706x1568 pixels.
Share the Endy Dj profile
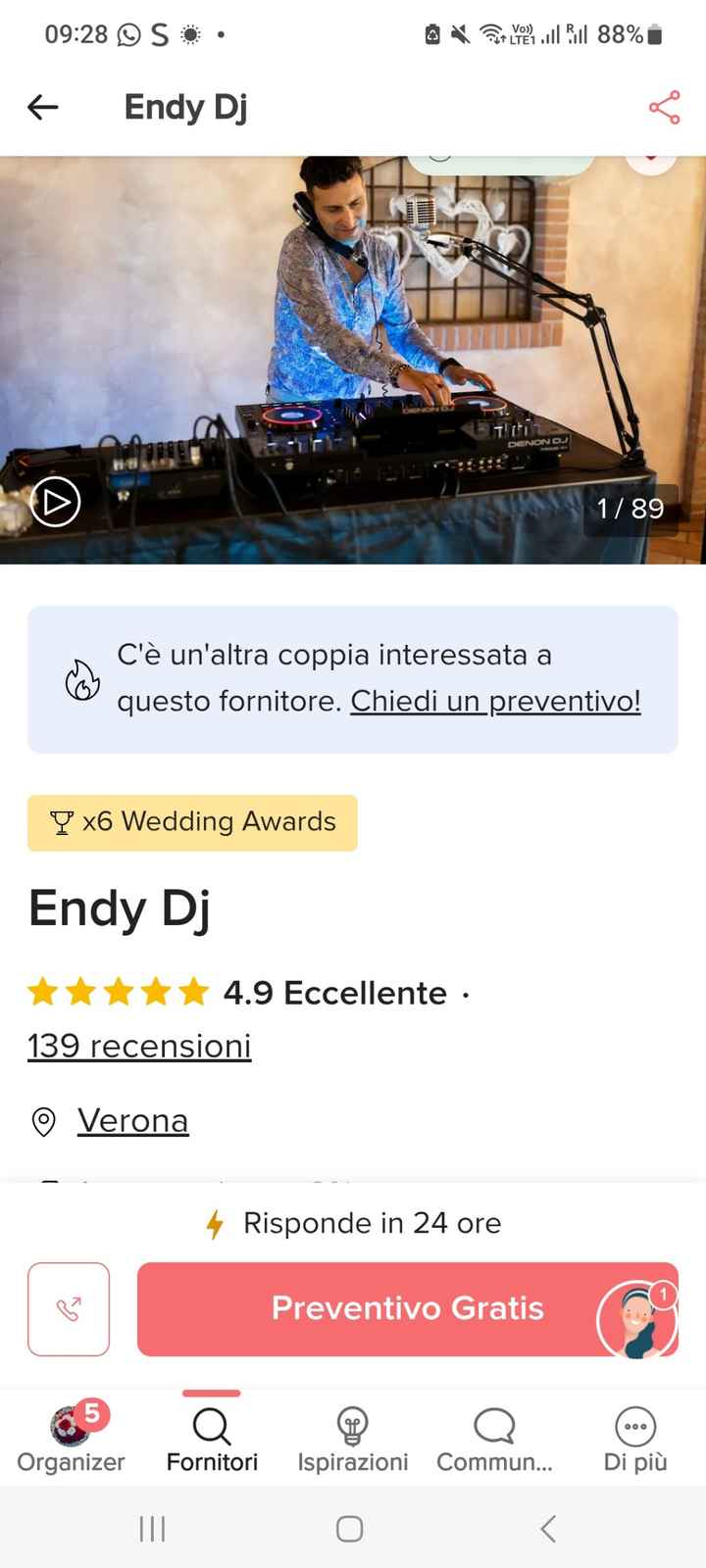pos(664,107)
